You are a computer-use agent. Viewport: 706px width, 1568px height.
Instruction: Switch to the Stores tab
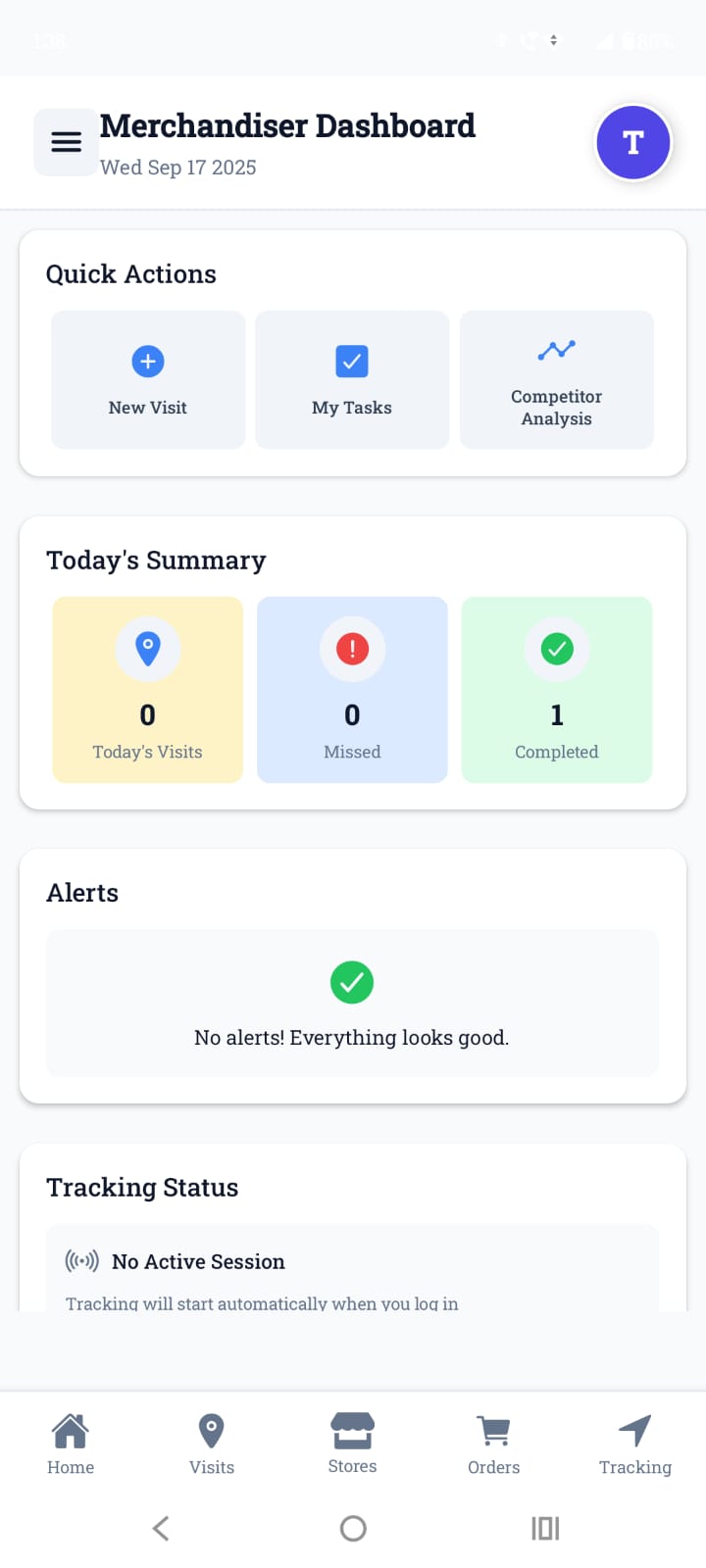pos(352,1445)
